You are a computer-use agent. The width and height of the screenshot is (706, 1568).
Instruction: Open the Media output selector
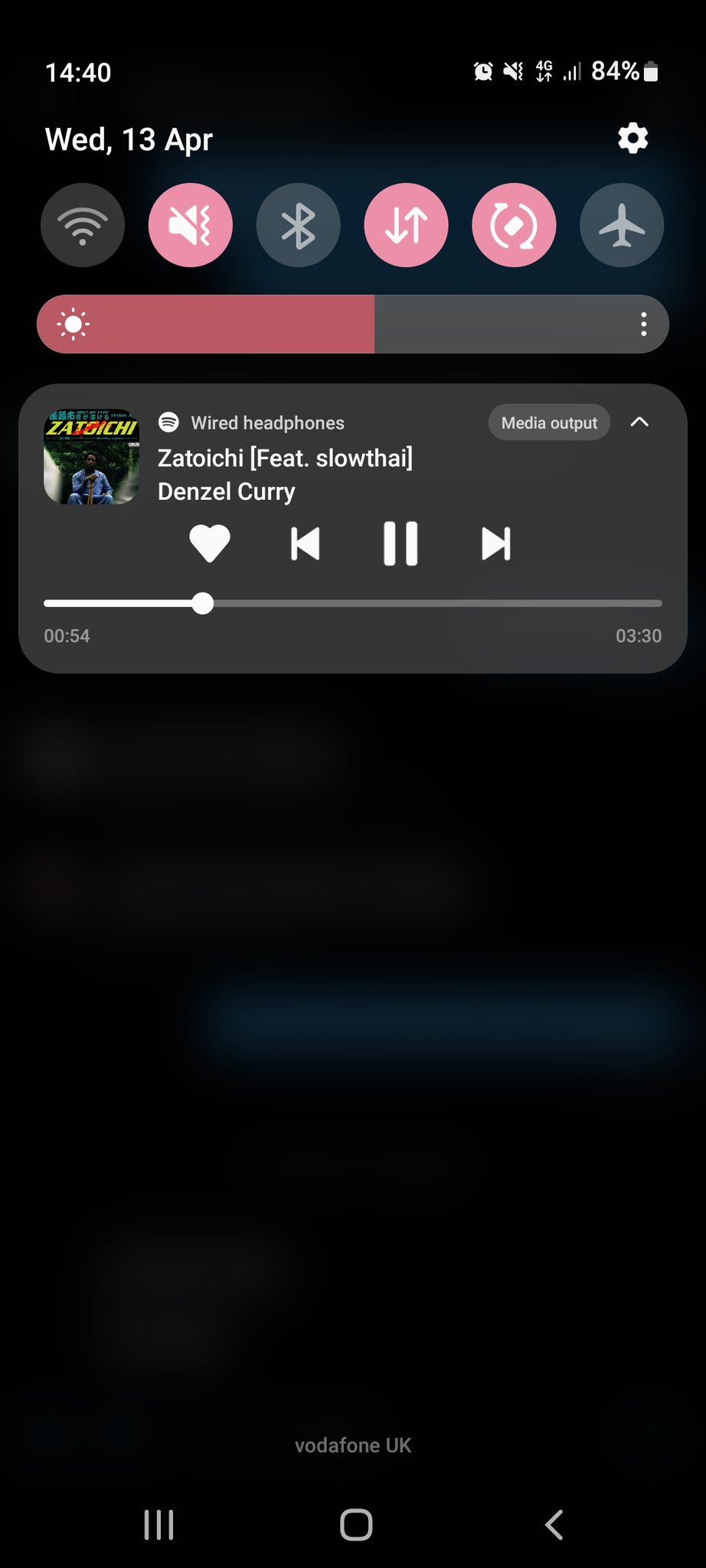coord(549,423)
